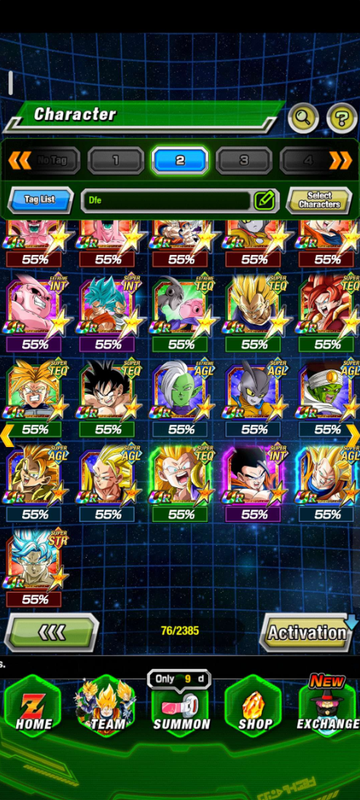Screen dimensions: 360x800
Task: Tap the Activation button
Action: (x=305, y=633)
